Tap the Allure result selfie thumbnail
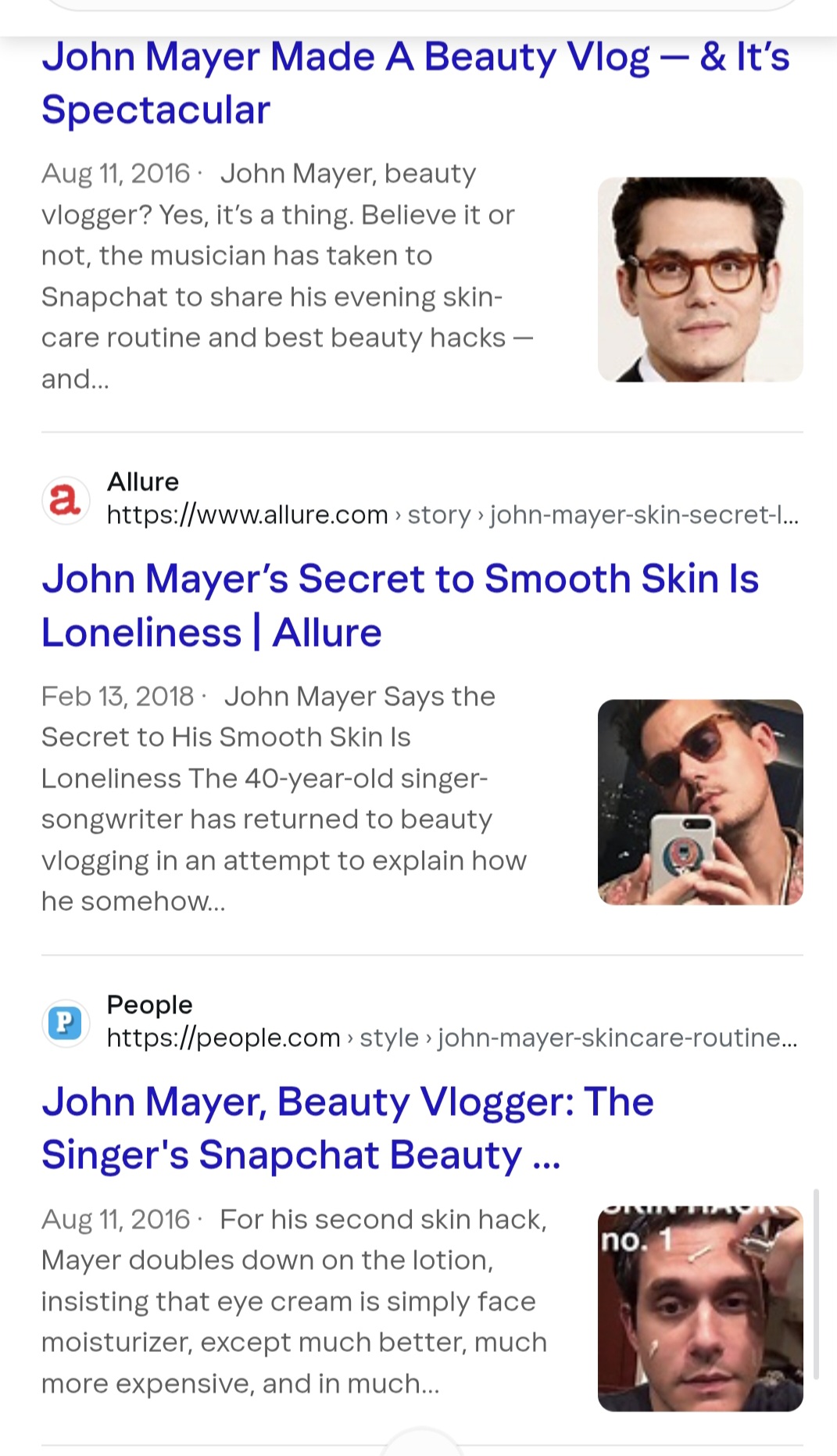 click(699, 802)
